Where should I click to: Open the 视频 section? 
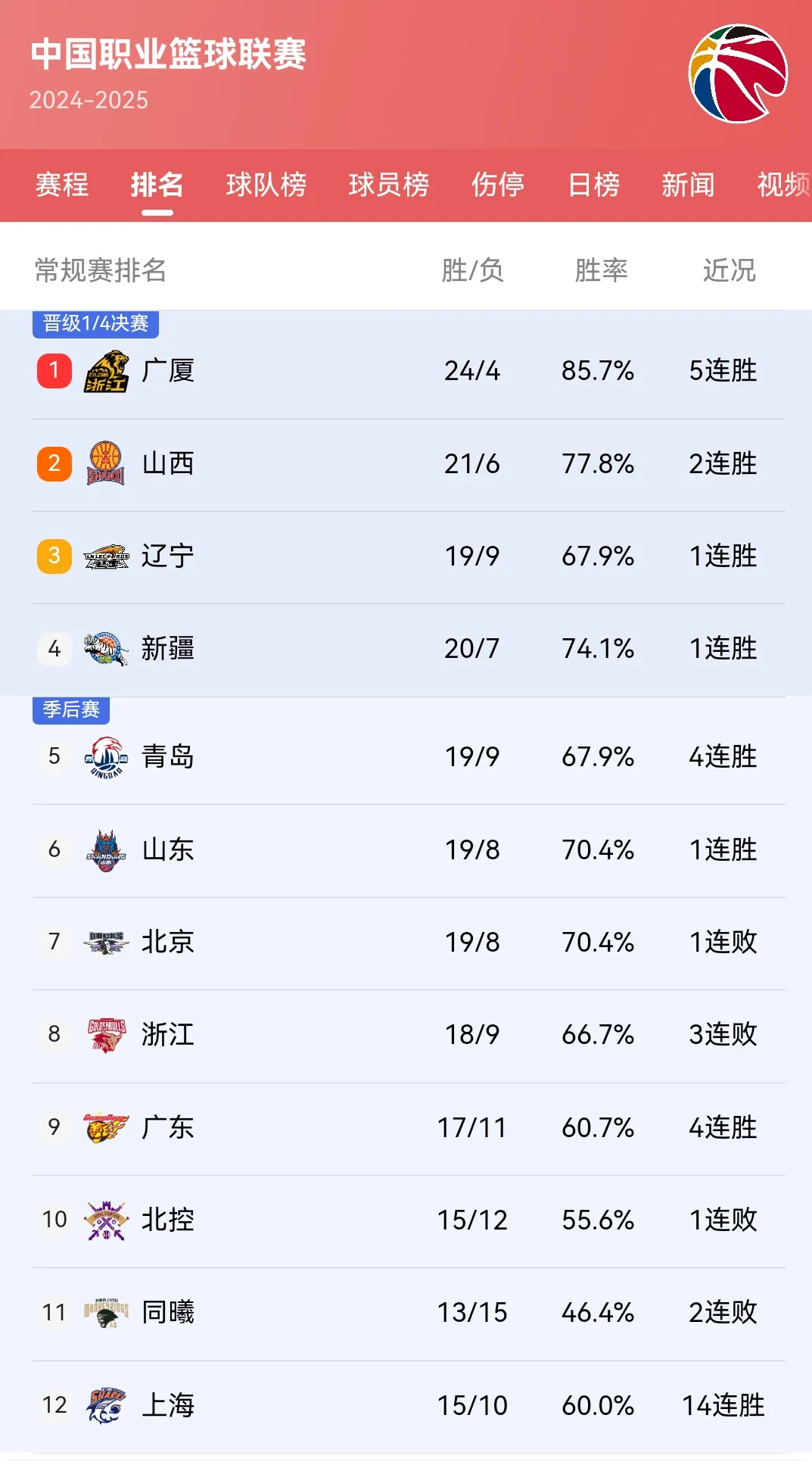(x=782, y=185)
